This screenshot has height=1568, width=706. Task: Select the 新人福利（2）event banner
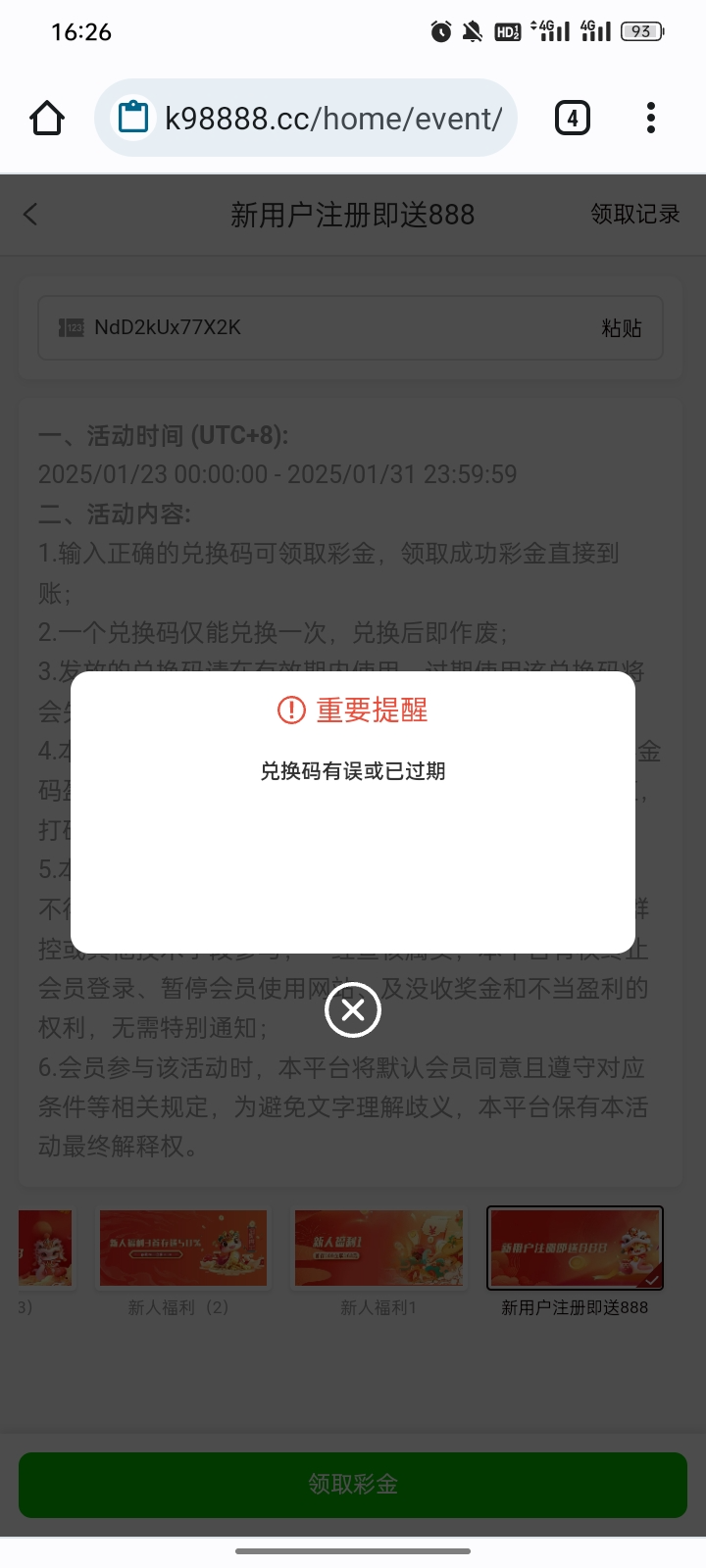click(182, 1248)
